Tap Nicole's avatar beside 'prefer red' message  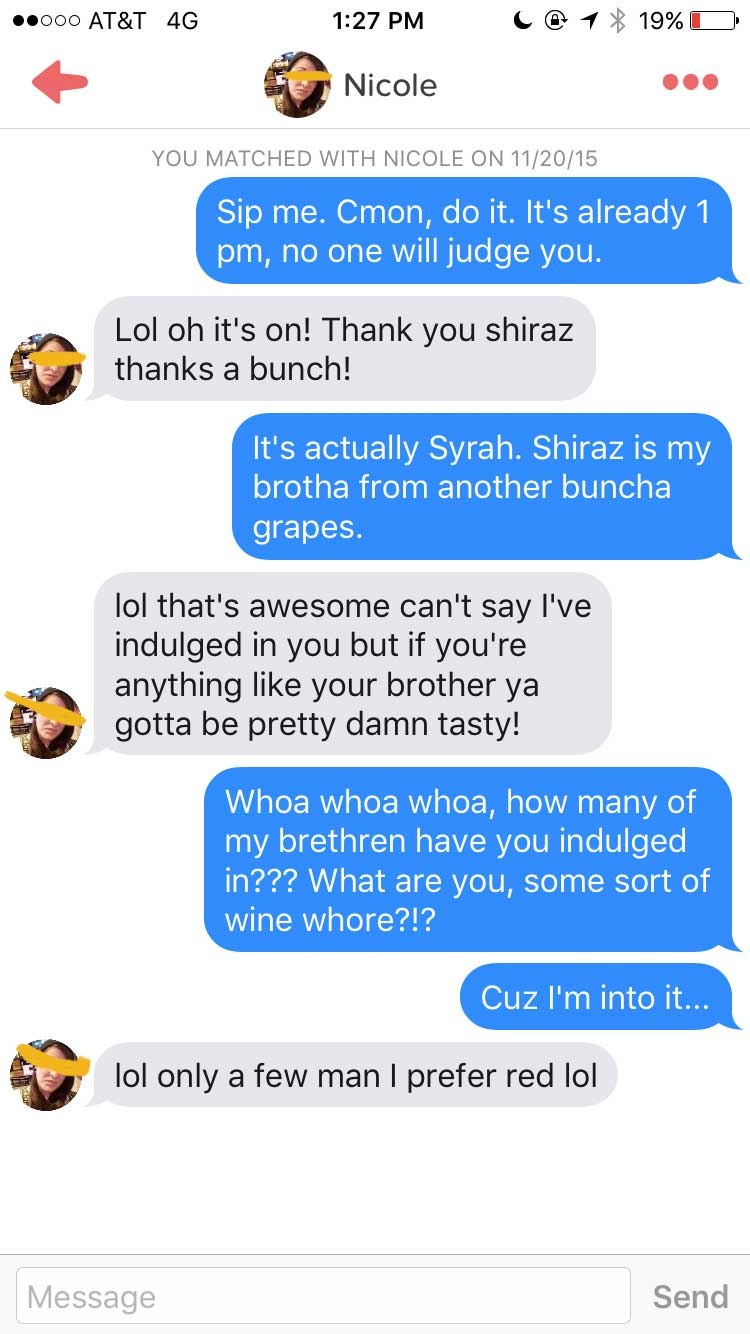point(46,1075)
